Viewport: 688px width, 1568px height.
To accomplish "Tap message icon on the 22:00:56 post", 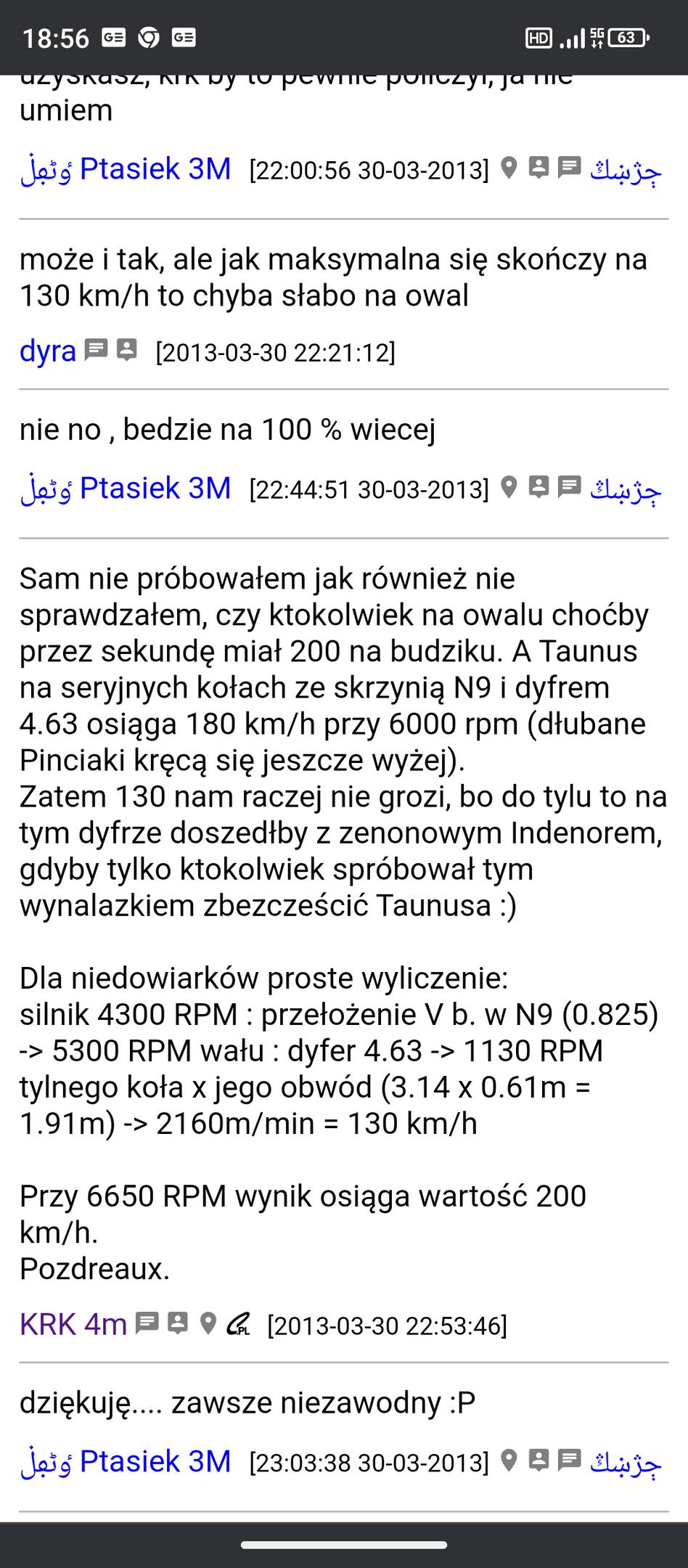I will pos(570,168).
